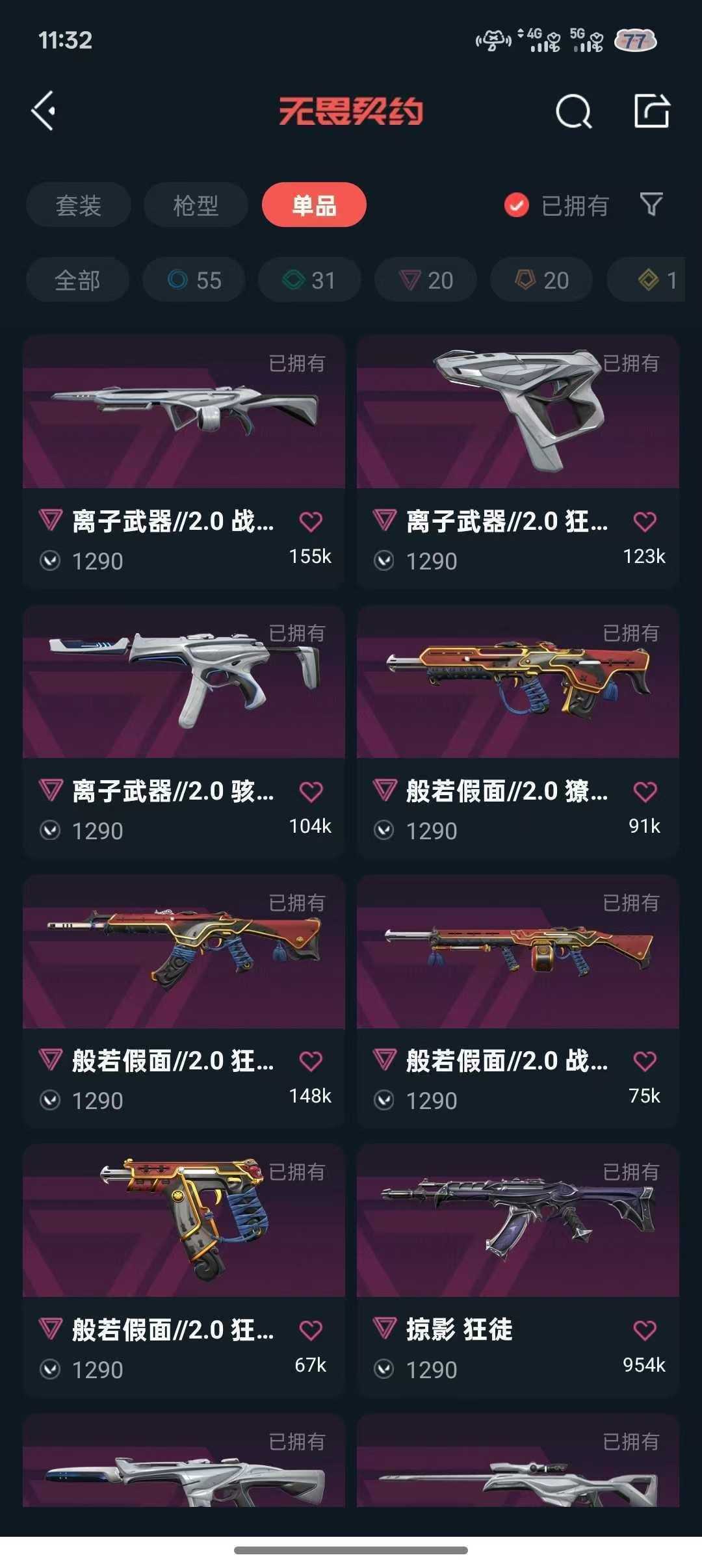Viewport: 702px width, 1568px height.
Task: Open the search icon
Action: 574,111
